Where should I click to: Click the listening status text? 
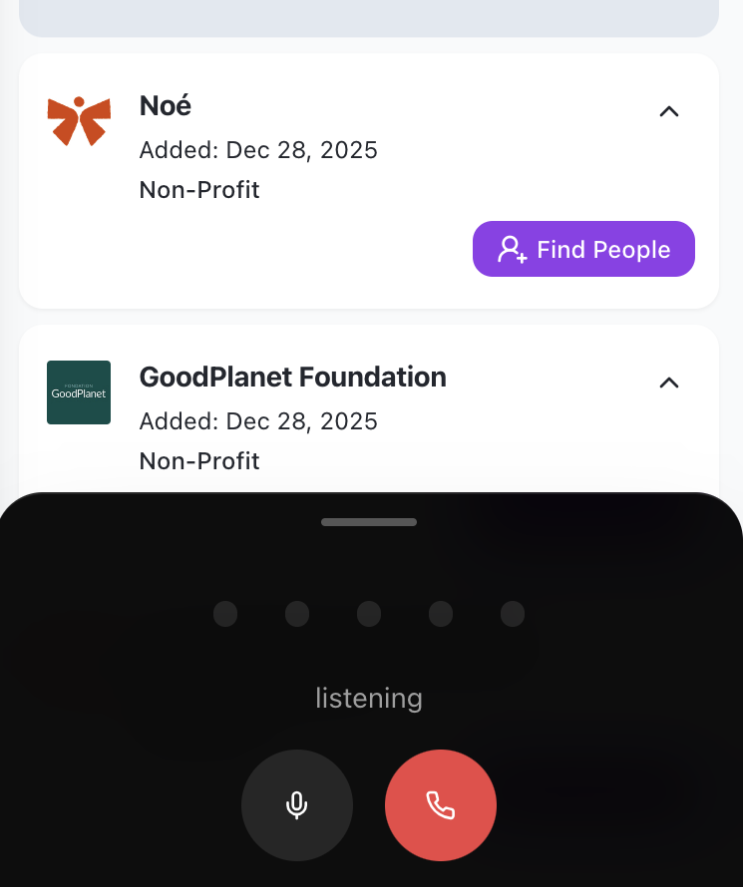368,697
